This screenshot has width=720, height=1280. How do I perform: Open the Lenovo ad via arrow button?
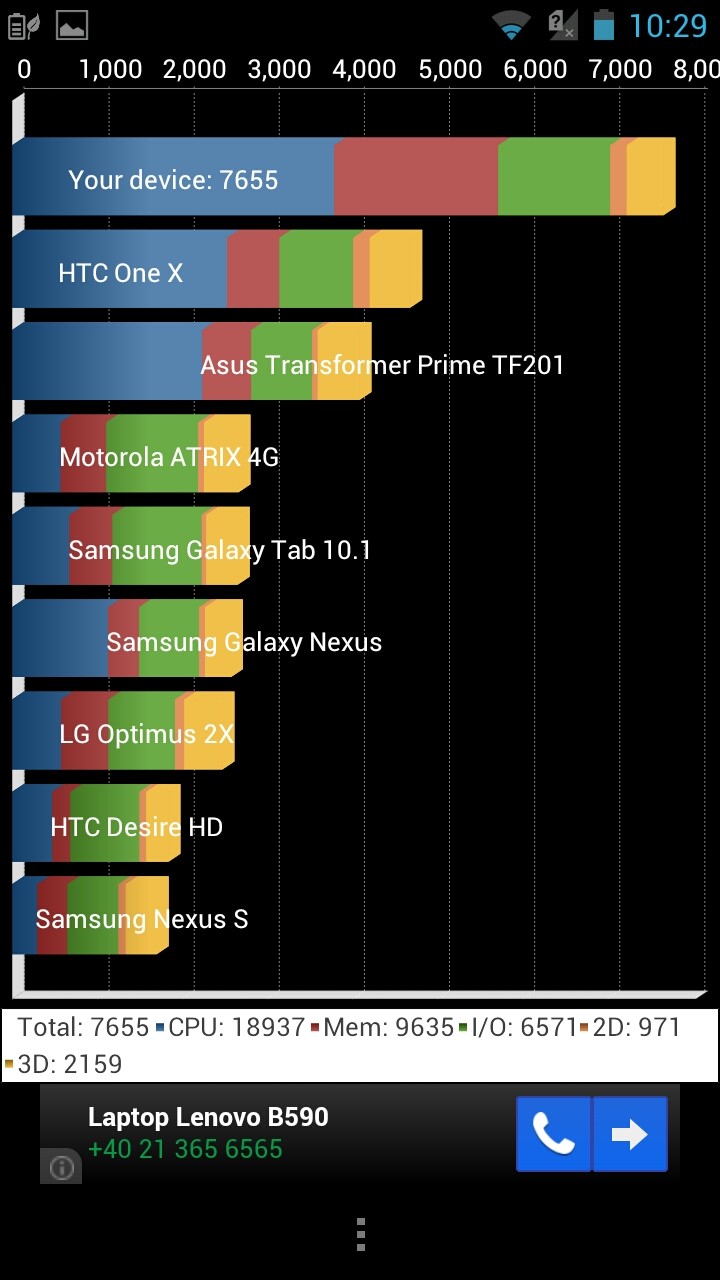(x=630, y=1134)
